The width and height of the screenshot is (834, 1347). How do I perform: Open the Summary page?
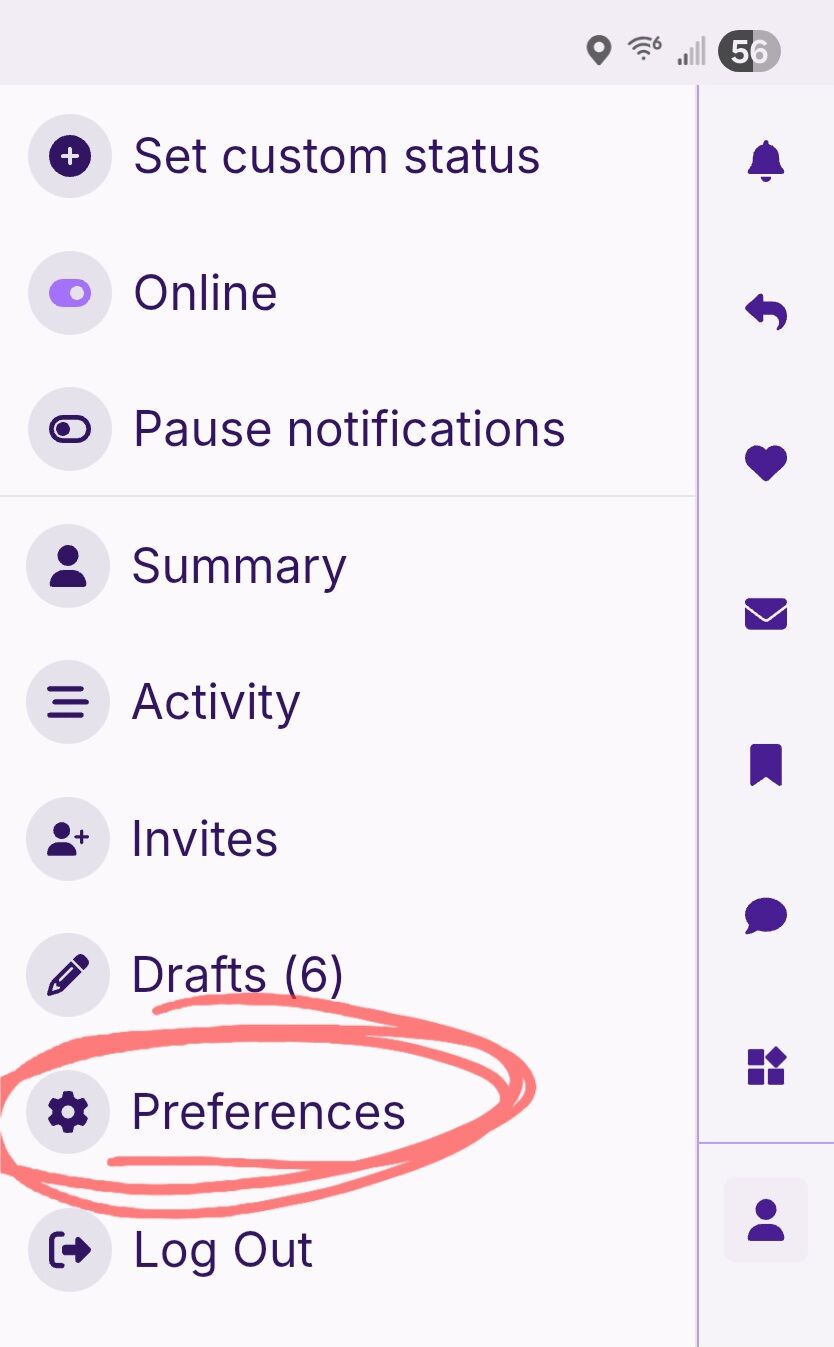(347, 566)
